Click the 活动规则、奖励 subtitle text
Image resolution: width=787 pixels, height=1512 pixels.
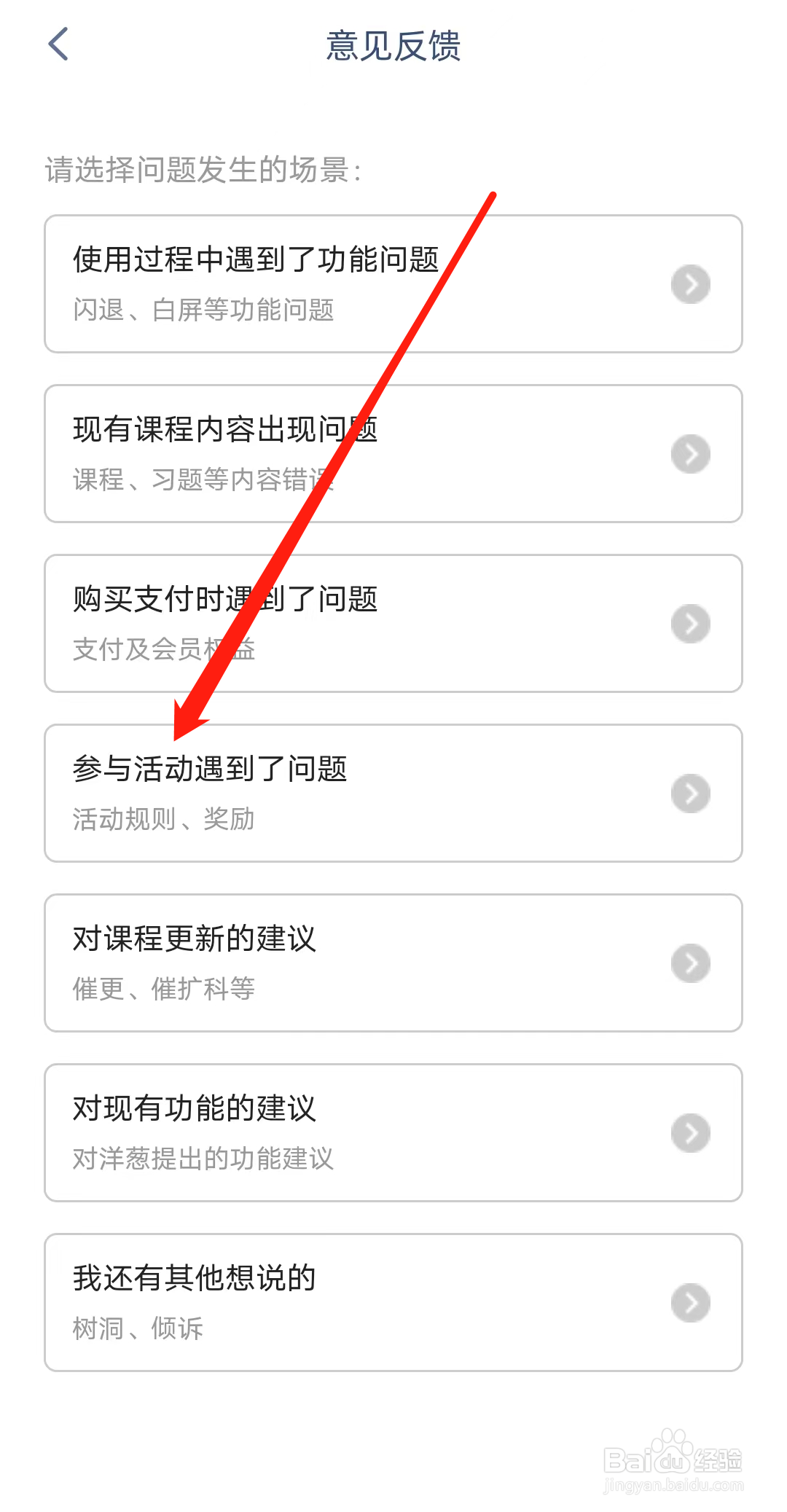163,818
